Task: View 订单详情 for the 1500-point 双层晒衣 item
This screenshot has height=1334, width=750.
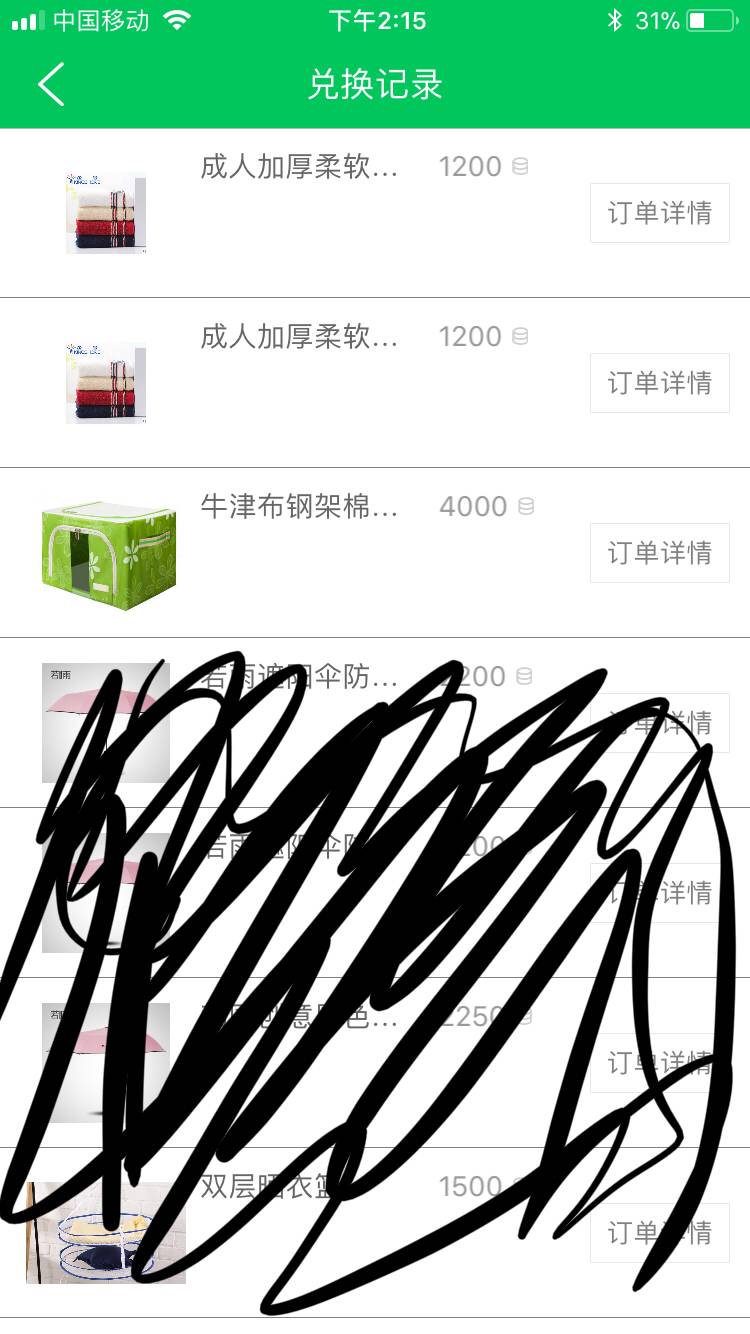Action: tap(659, 1232)
